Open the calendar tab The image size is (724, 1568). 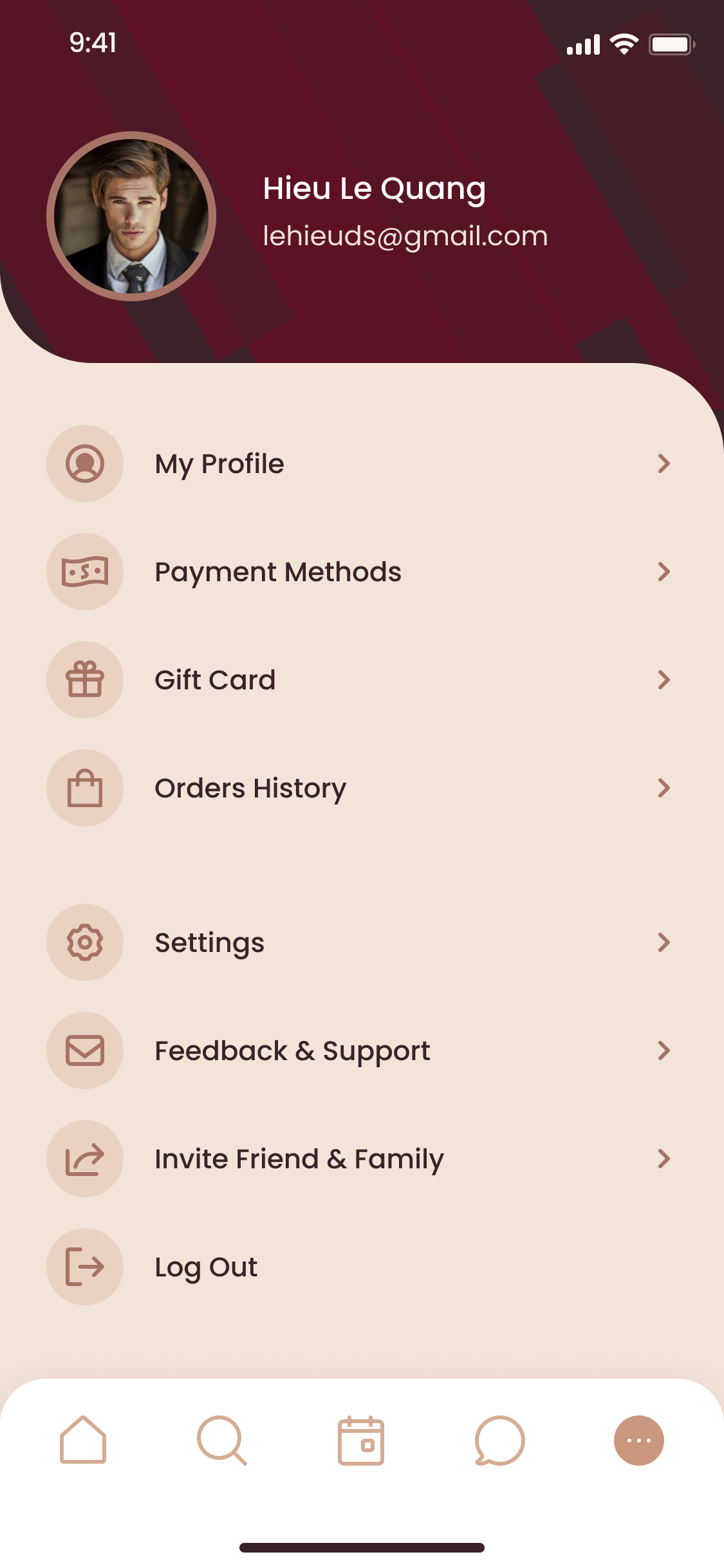coord(361,1440)
